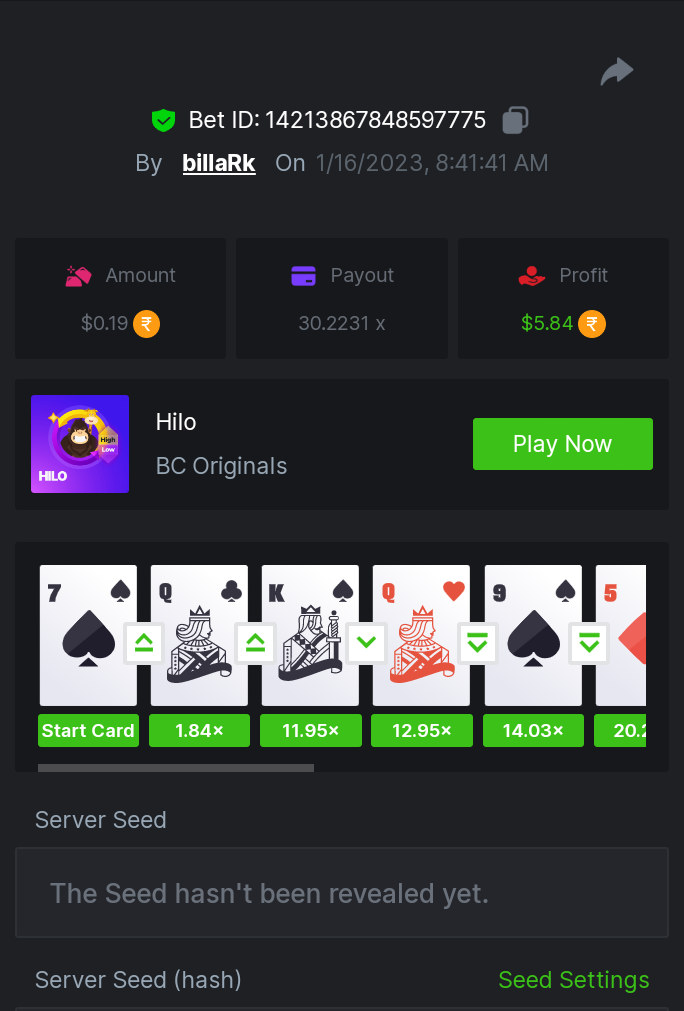Tap the Play Now button
Screen dimensions: 684x1011
pyautogui.click(x=562, y=444)
